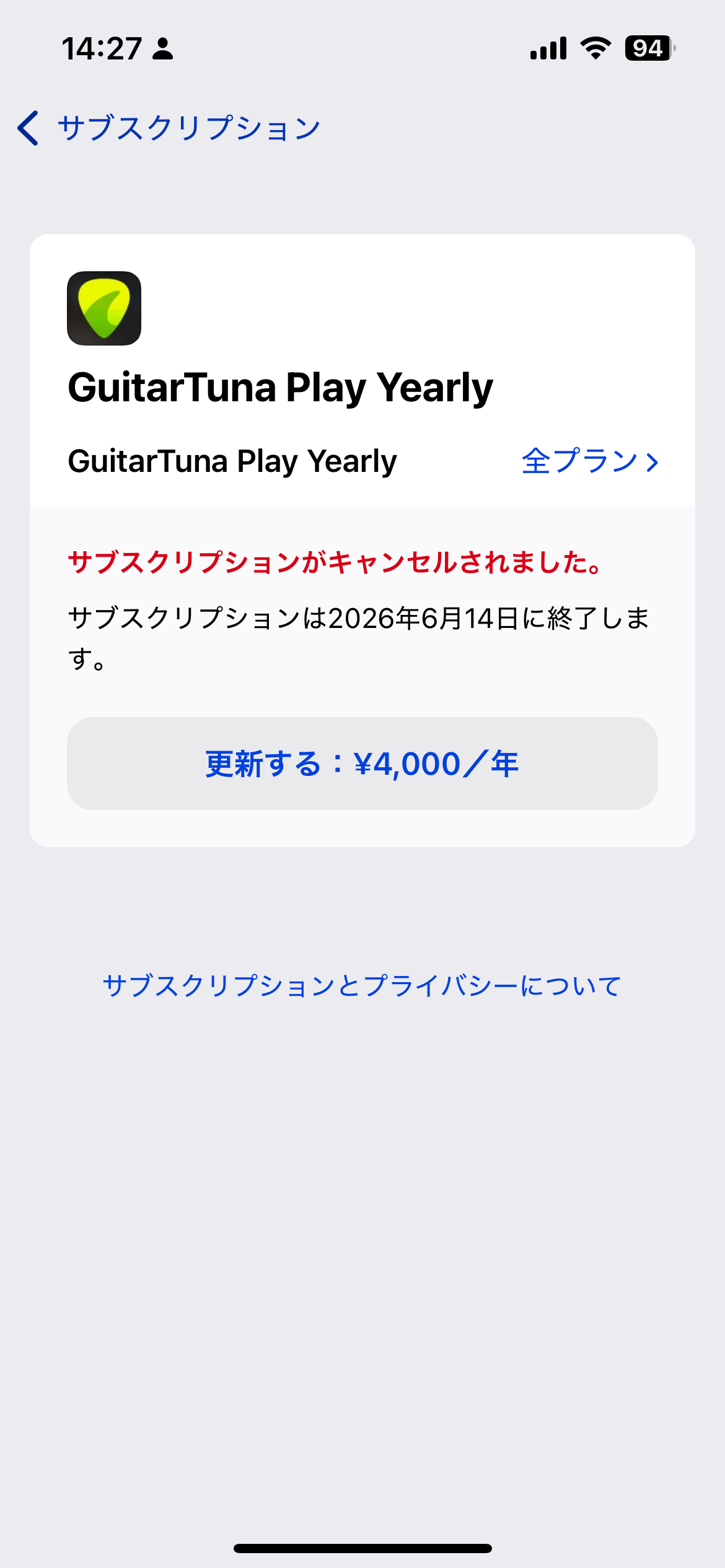The height and width of the screenshot is (1568, 725).
Task: Tap 更新する ¥4,000/年 button
Action: pos(362,764)
